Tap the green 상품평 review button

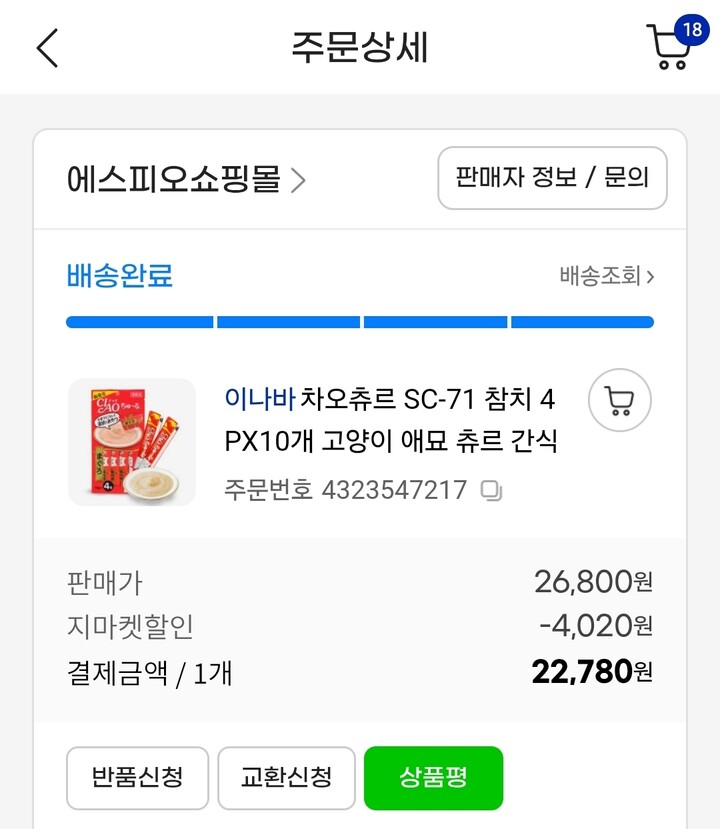tap(433, 777)
